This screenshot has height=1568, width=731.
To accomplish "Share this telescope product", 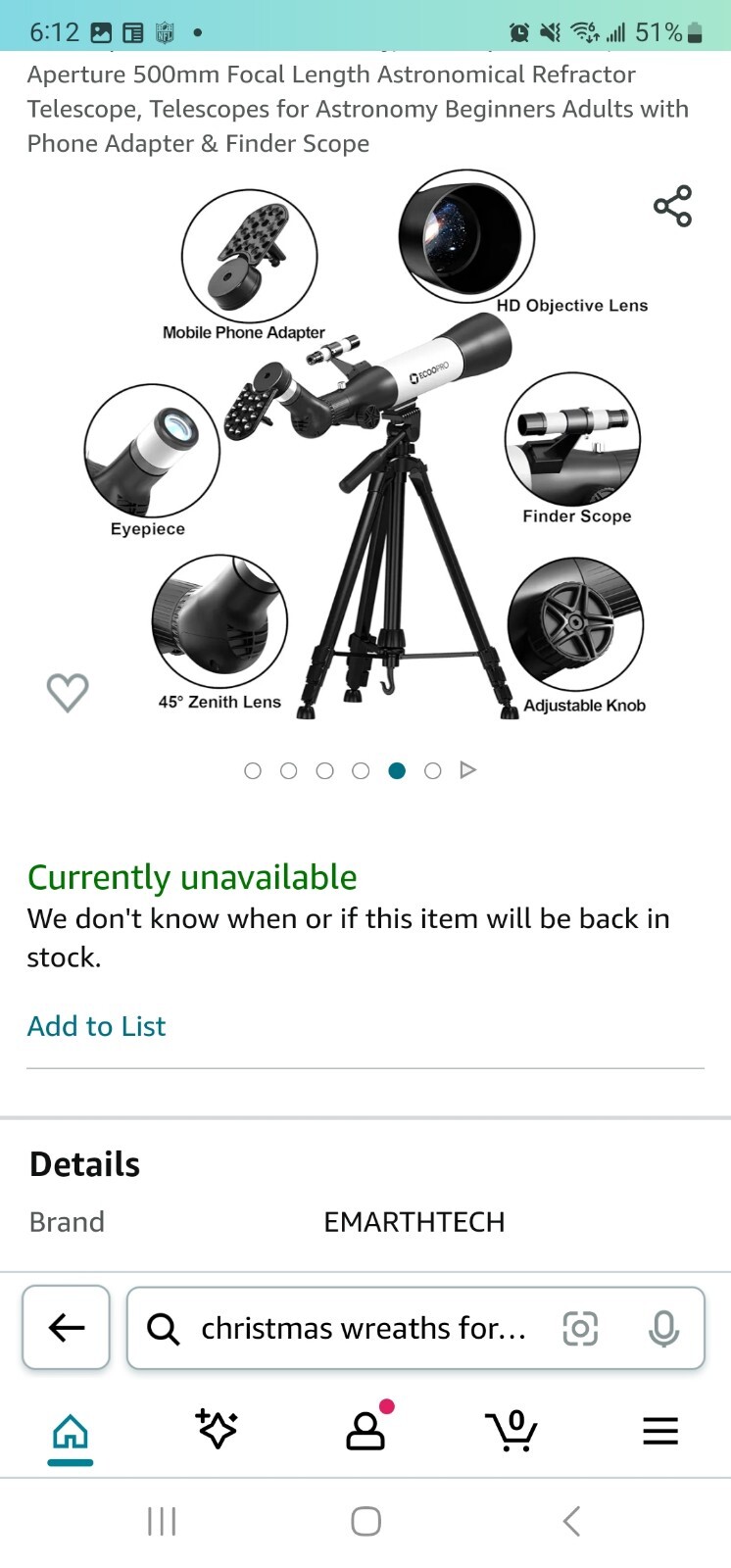I will (x=672, y=207).
